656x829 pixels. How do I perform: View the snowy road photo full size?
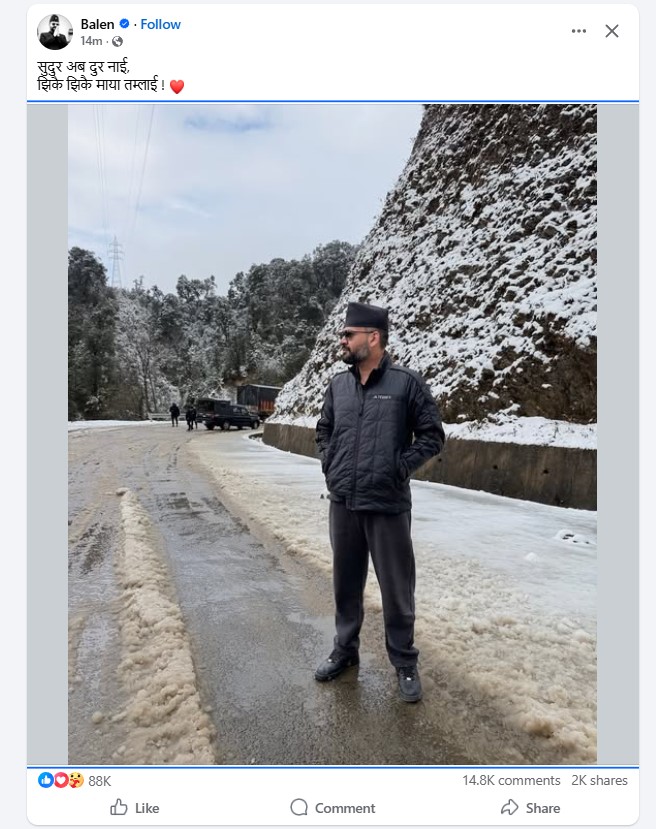click(332, 434)
